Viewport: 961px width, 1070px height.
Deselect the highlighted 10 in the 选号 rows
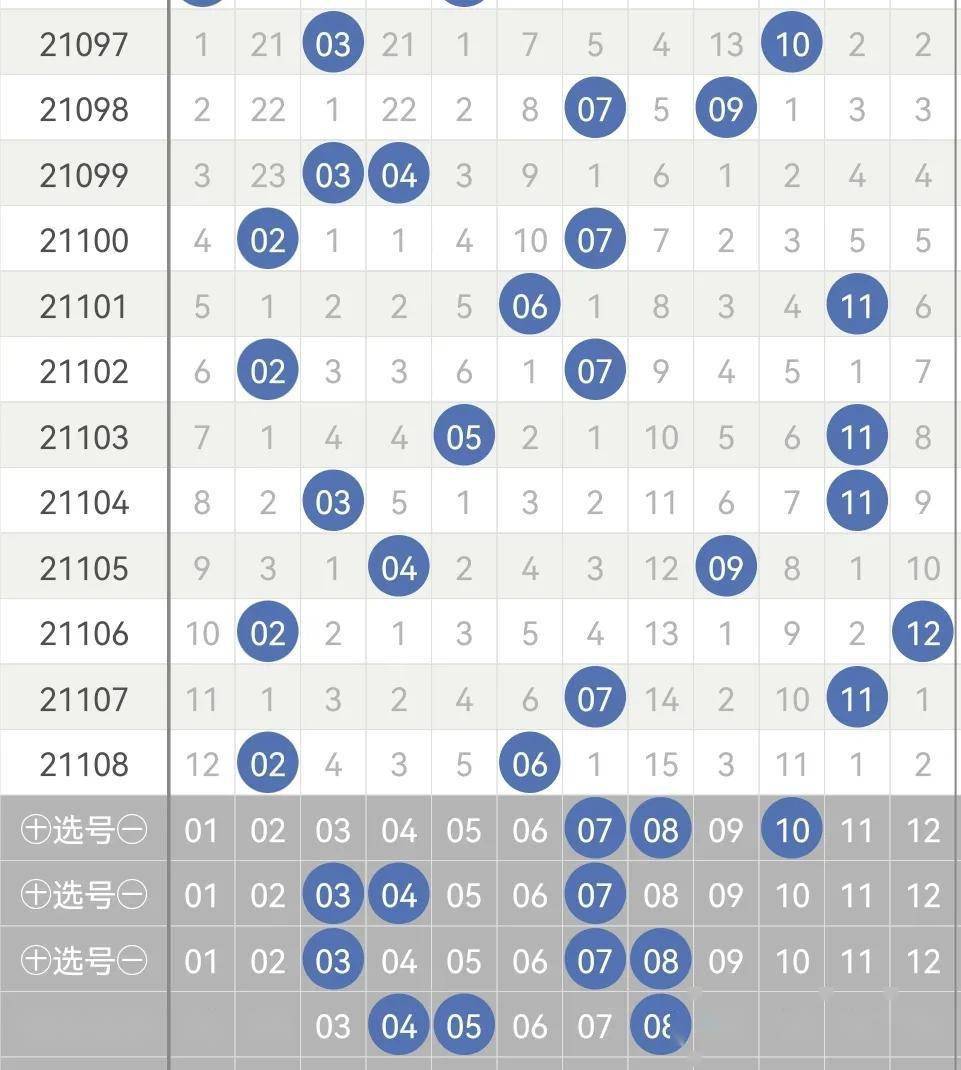(x=791, y=830)
